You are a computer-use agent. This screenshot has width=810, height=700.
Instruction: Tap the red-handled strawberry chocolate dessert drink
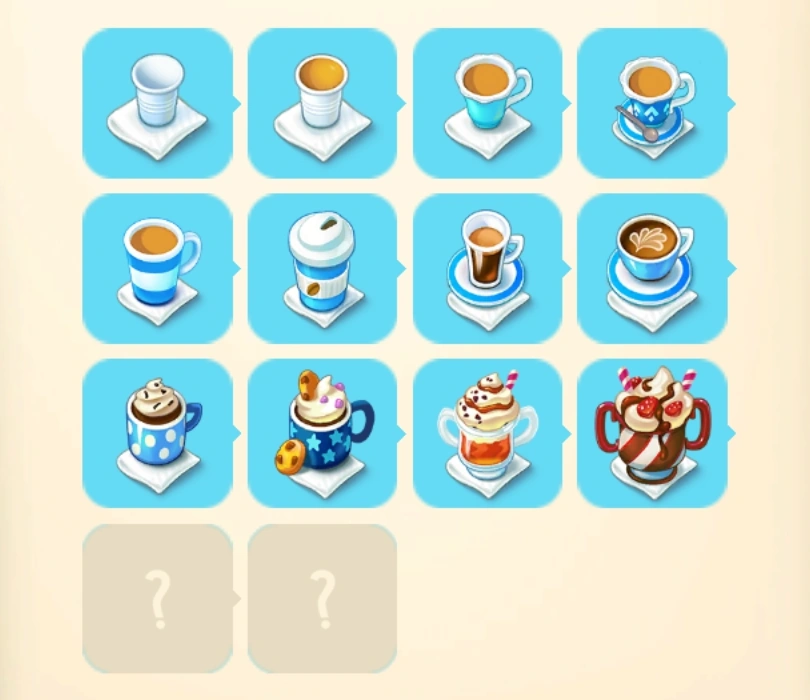click(652, 433)
